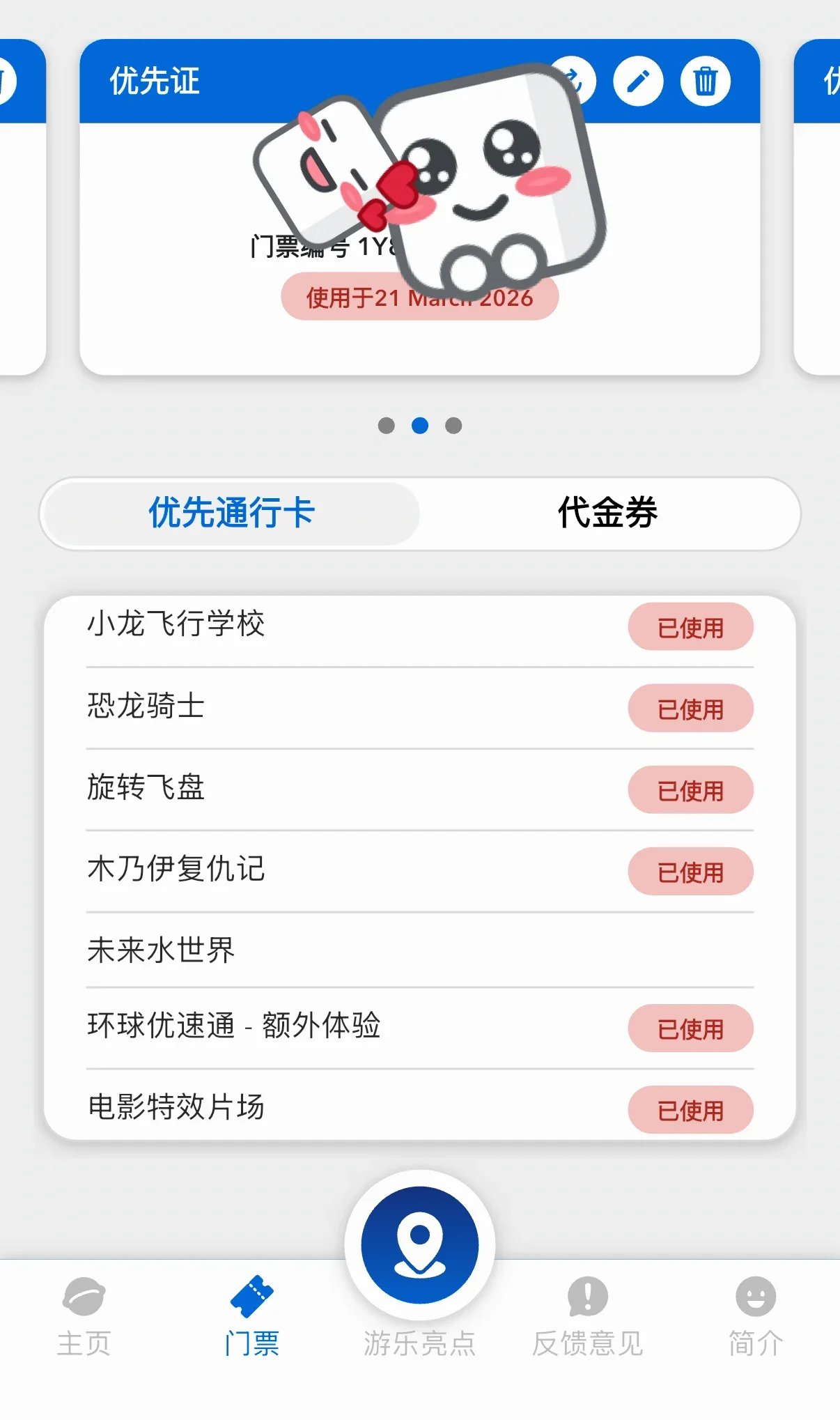Open the 木乃伊复仇记 row
840x1420 pixels.
(x=348, y=870)
